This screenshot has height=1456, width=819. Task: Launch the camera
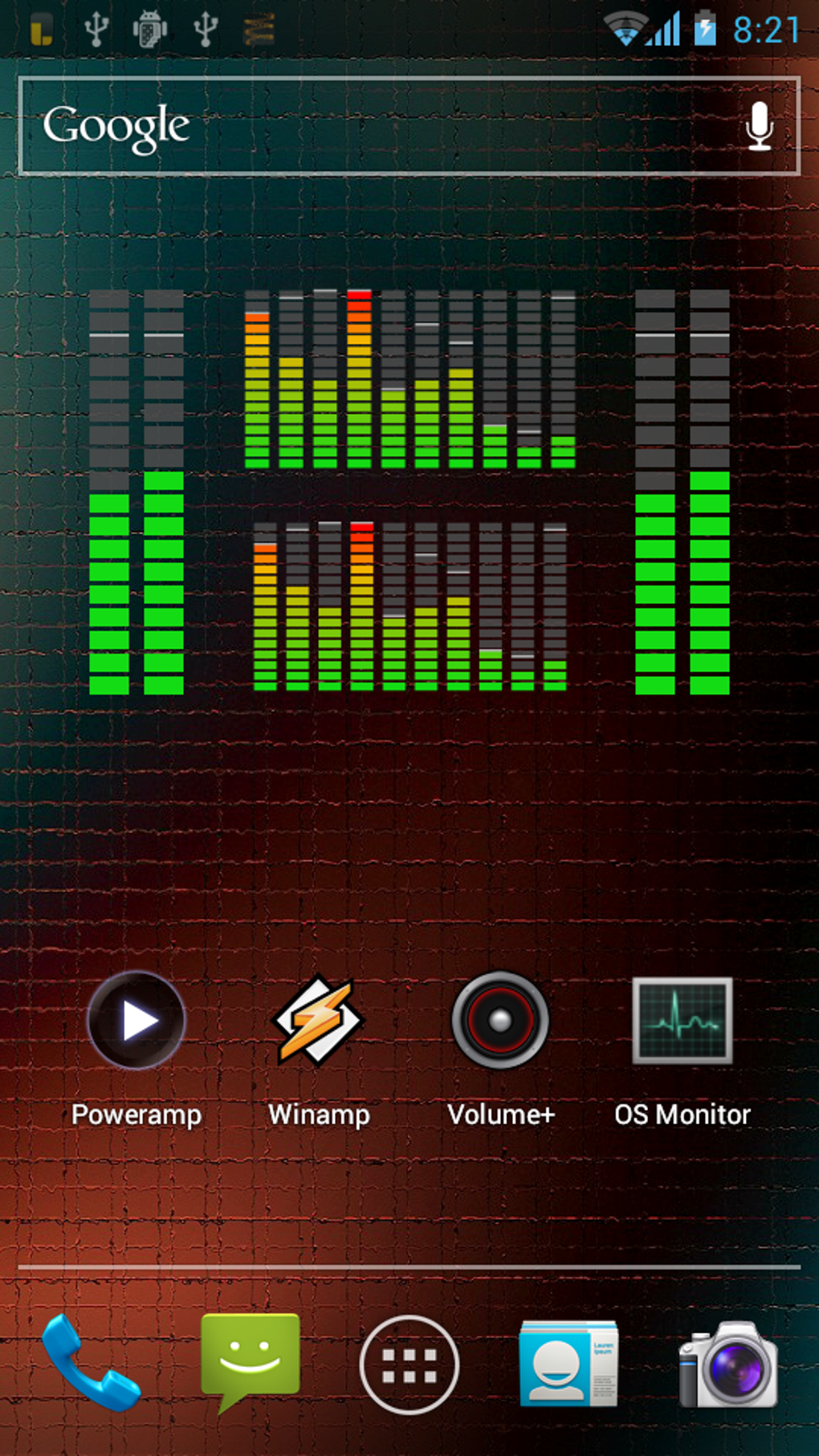point(728,1364)
